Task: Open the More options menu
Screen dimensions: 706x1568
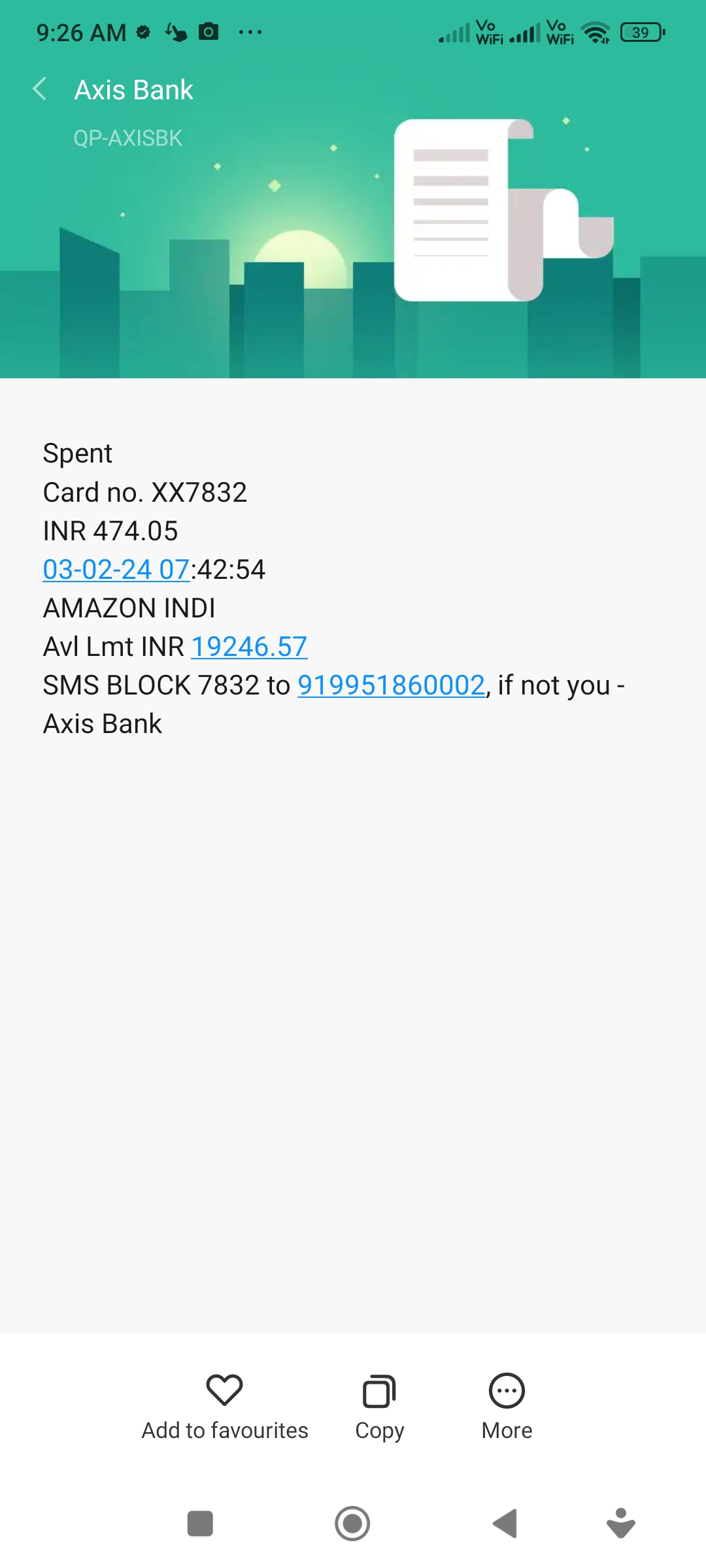Action: click(x=507, y=1406)
